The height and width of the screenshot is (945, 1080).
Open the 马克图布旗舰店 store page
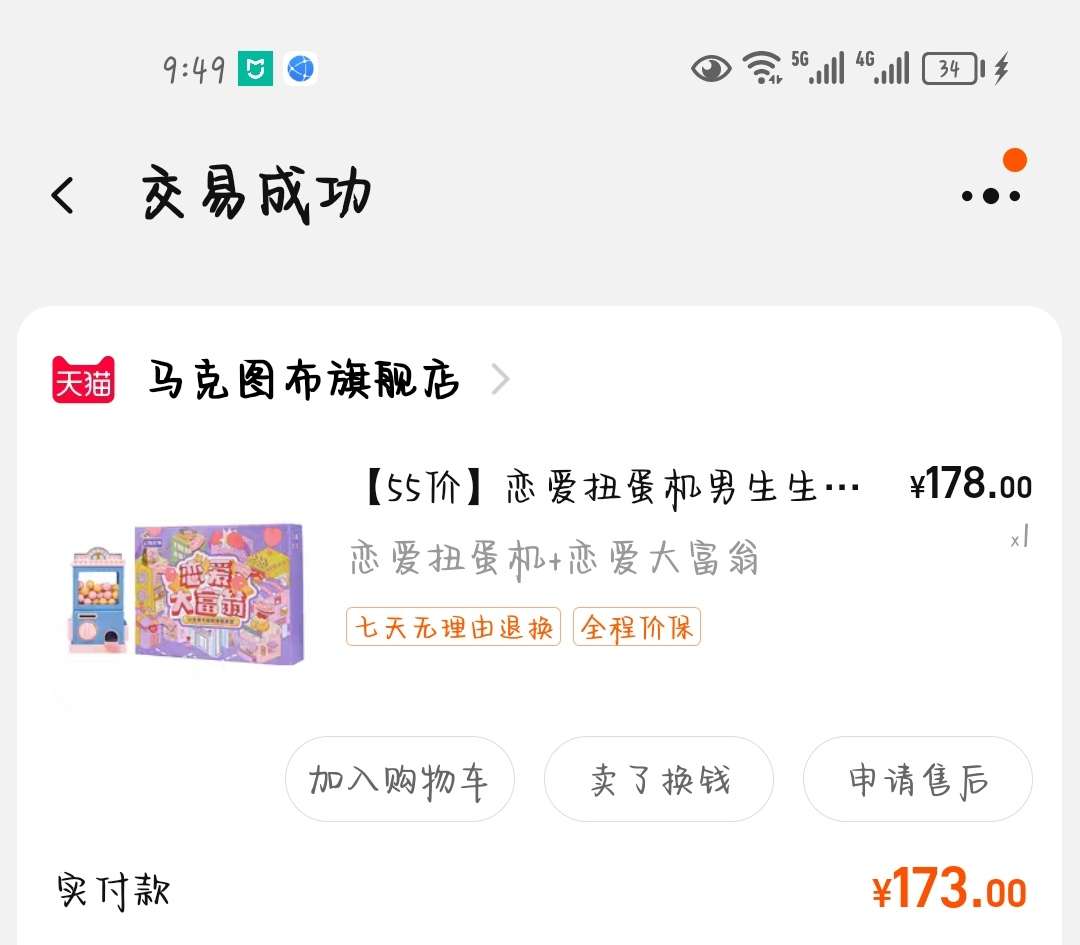pos(304,381)
